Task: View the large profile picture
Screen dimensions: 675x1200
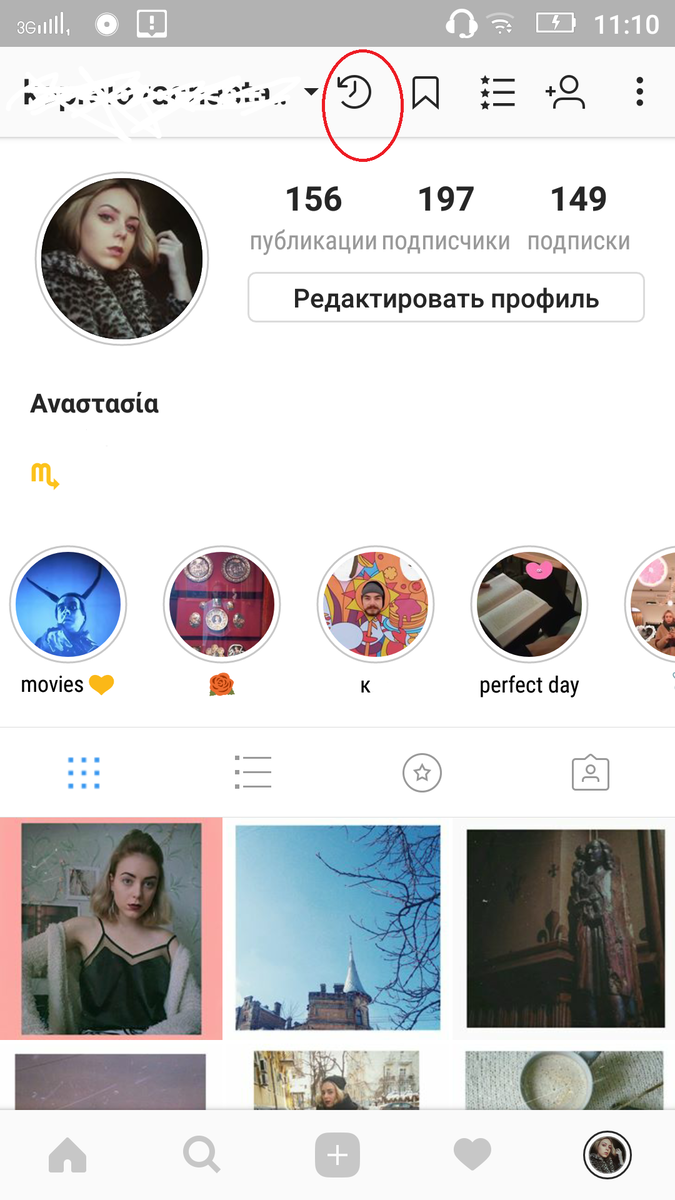Action: 122,257
